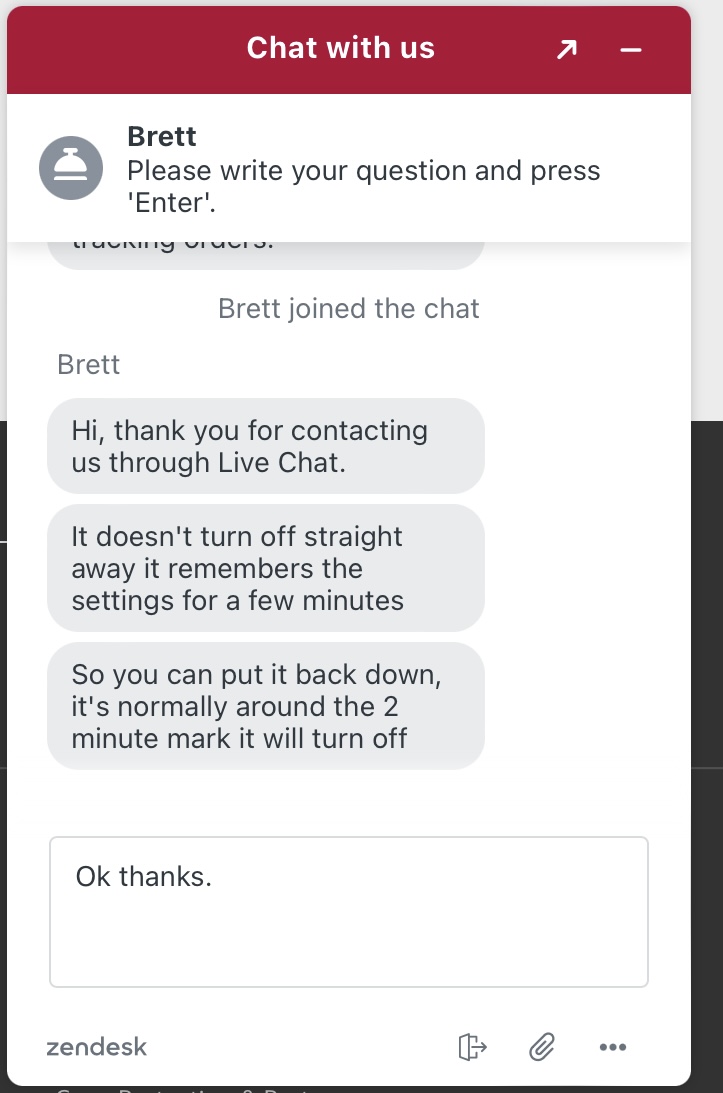The height and width of the screenshot is (1093, 723).
Task: Minimize the chat widget
Action: point(630,49)
